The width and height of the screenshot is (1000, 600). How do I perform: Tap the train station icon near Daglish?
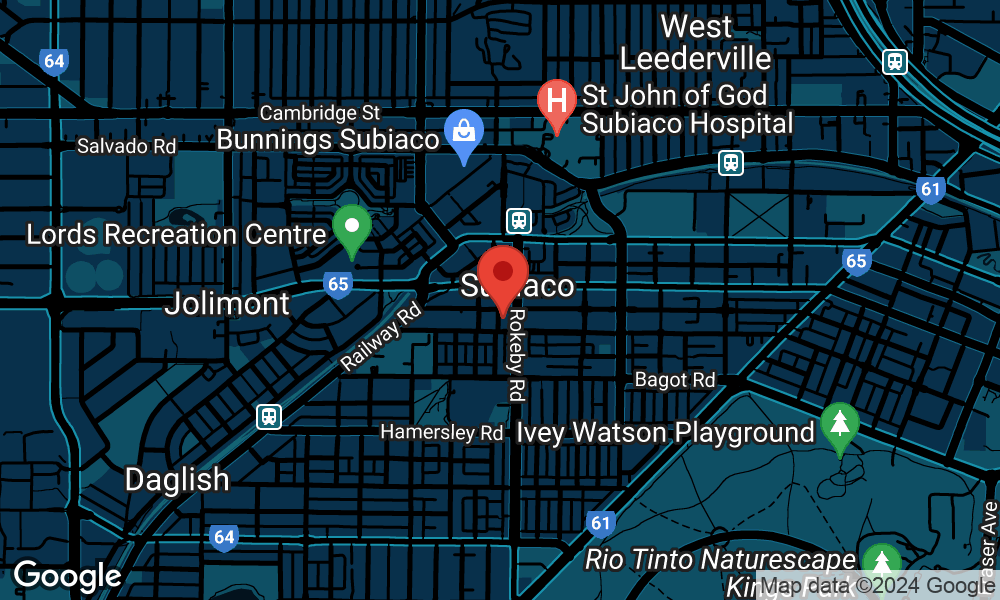[268, 416]
